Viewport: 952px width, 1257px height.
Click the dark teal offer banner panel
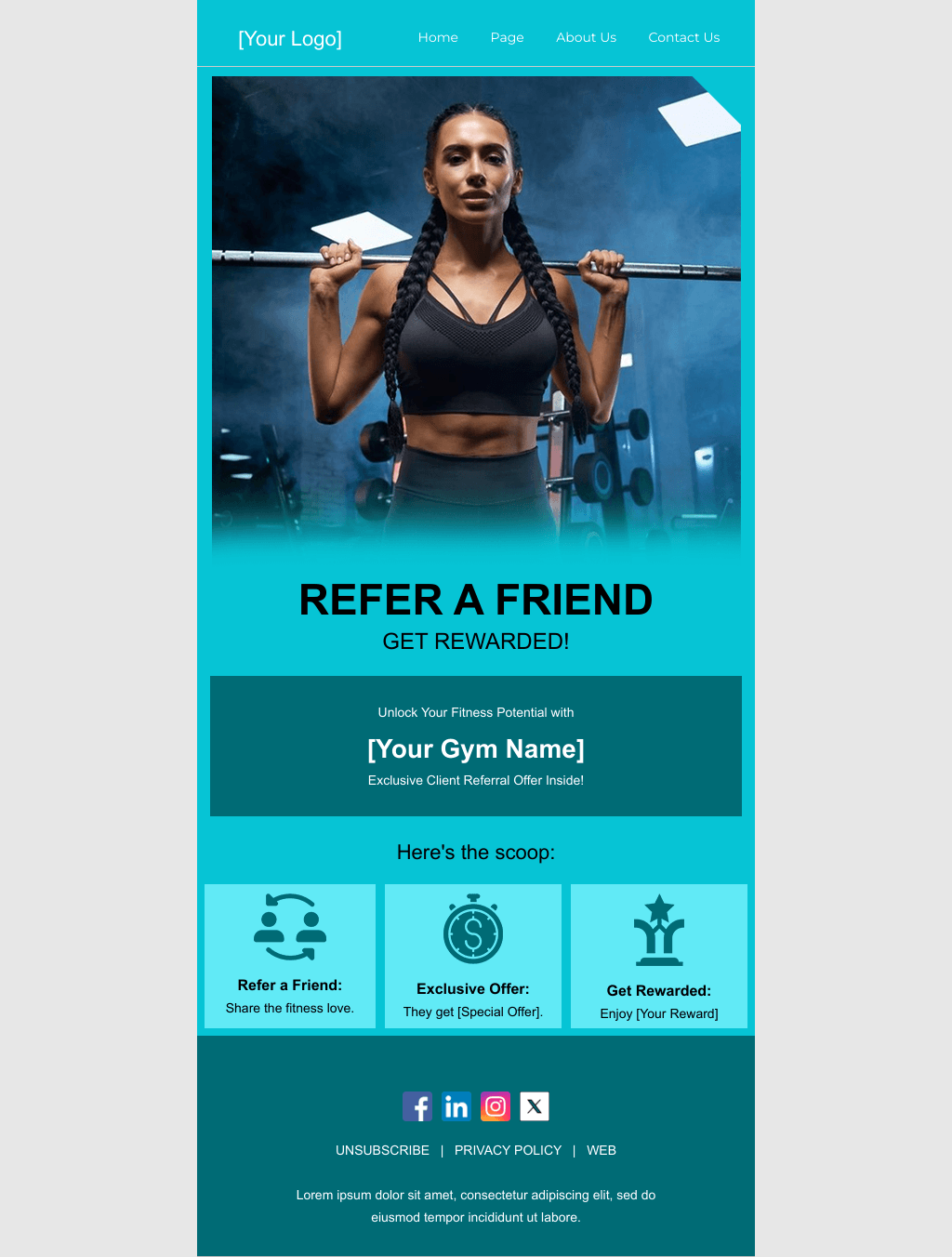476,746
